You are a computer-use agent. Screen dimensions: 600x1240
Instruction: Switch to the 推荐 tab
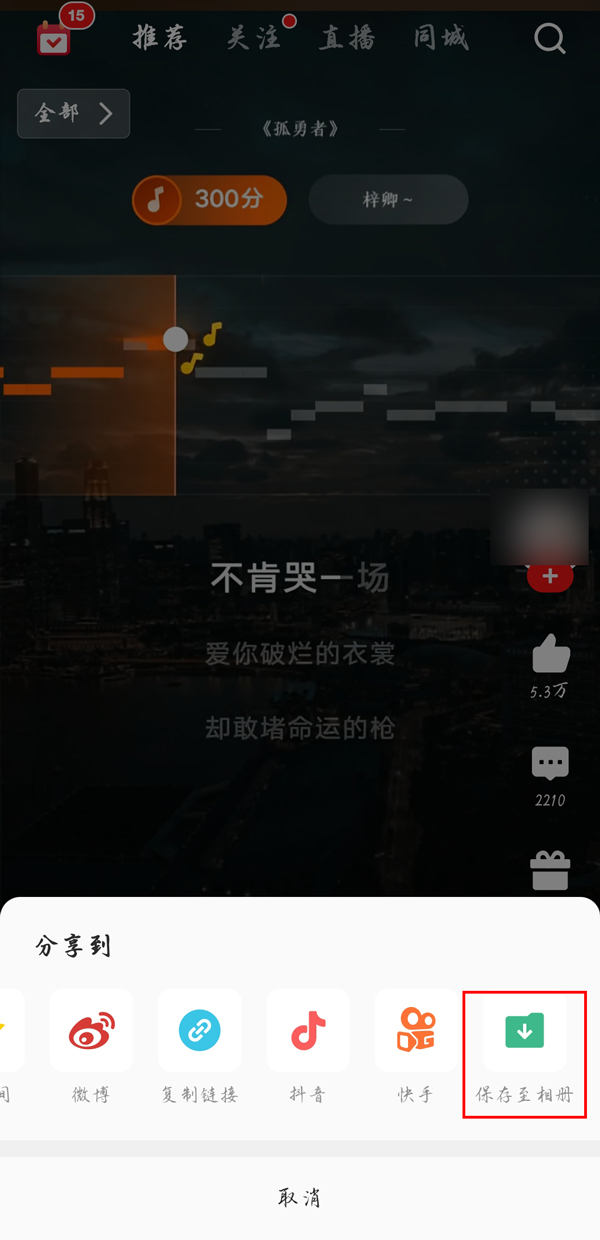(158, 39)
